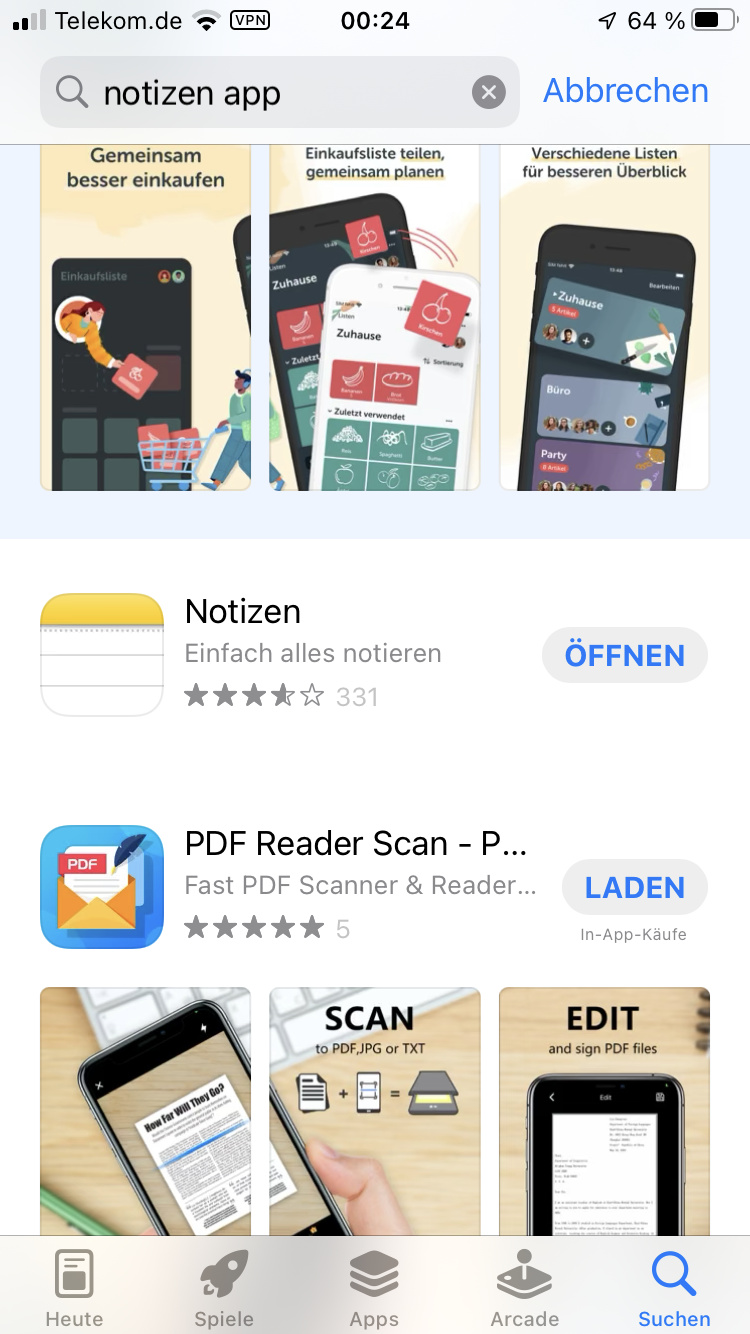This screenshot has height=1334, width=750.
Task: Clear the search text with the x icon
Action: (489, 93)
